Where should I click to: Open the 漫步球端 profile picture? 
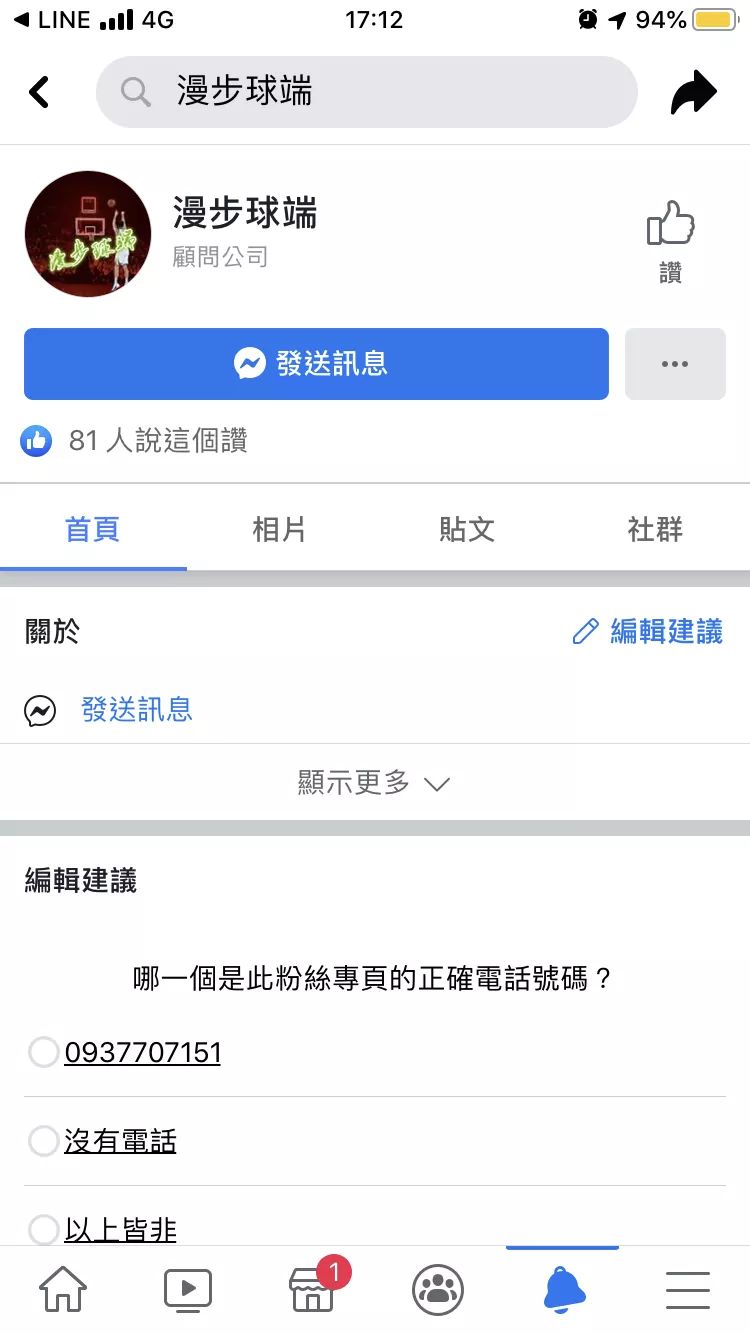tap(88, 234)
